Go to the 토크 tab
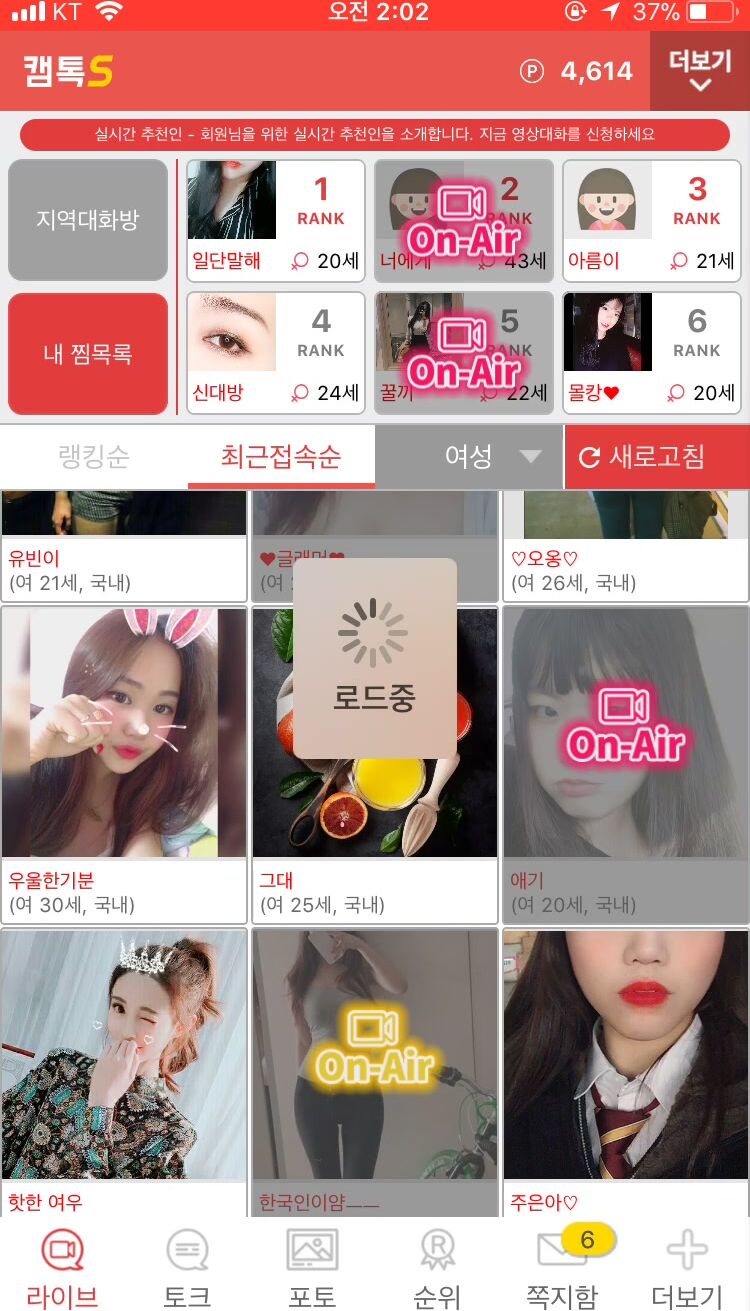The height and width of the screenshot is (1311, 750). pos(187,1267)
